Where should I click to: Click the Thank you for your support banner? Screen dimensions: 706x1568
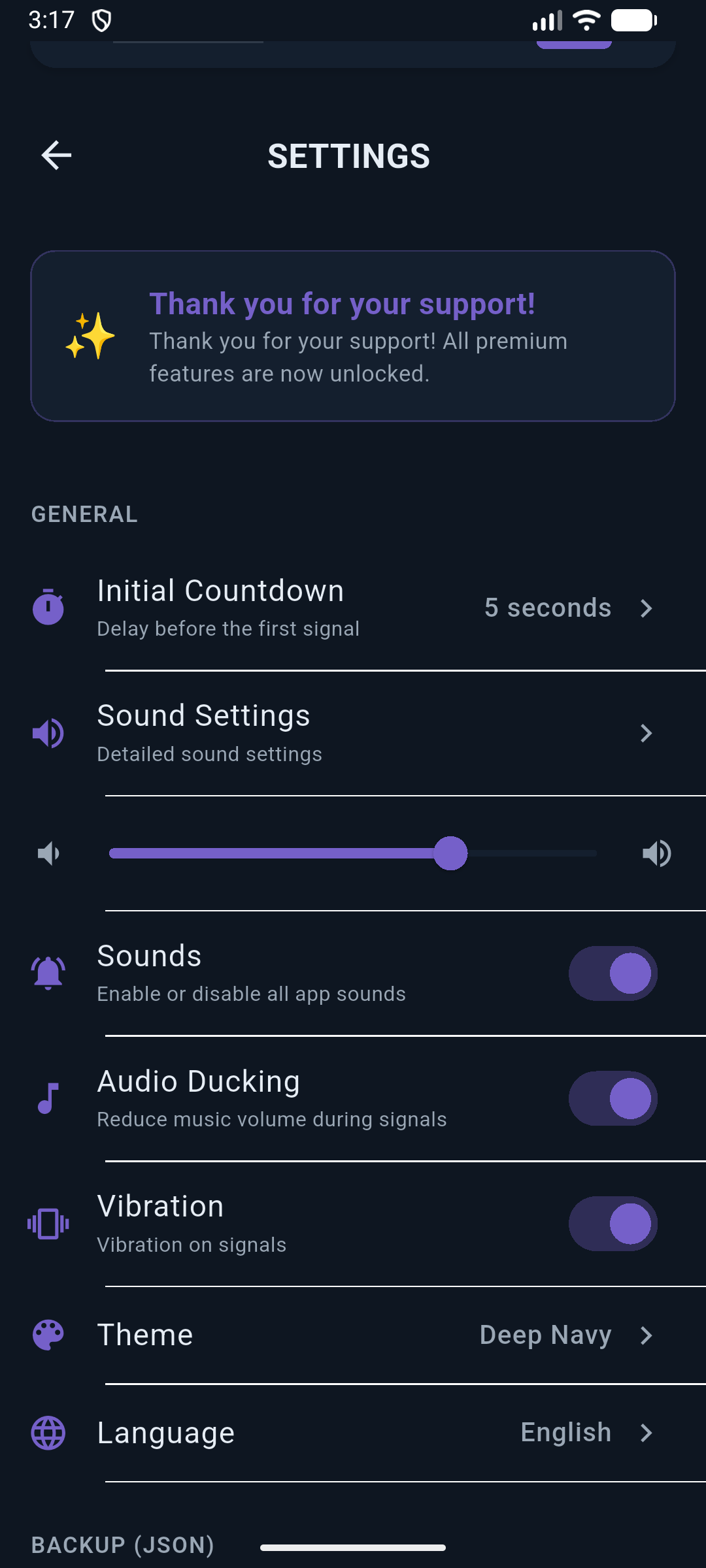(353, 336)
